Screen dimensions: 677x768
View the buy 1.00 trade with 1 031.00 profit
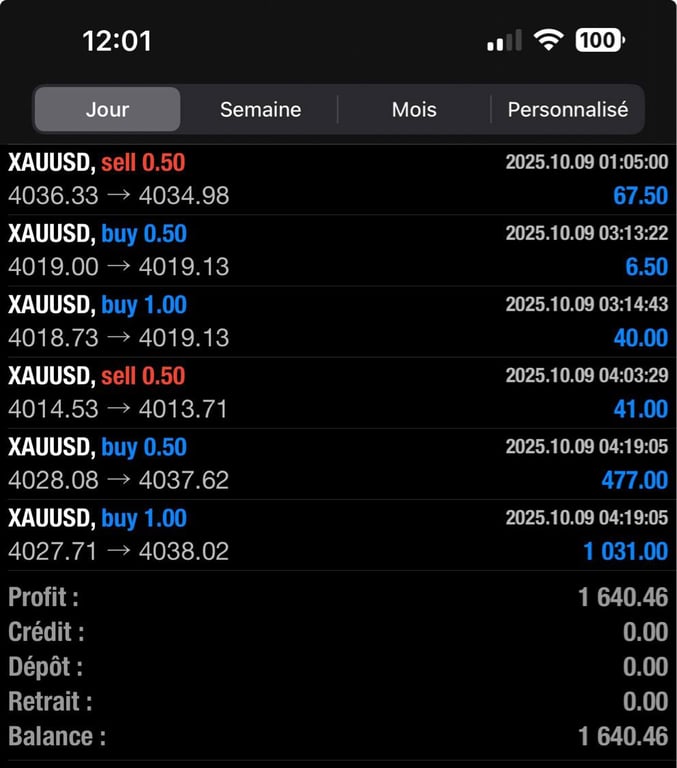pyautogui.click(x=338, y=535)
